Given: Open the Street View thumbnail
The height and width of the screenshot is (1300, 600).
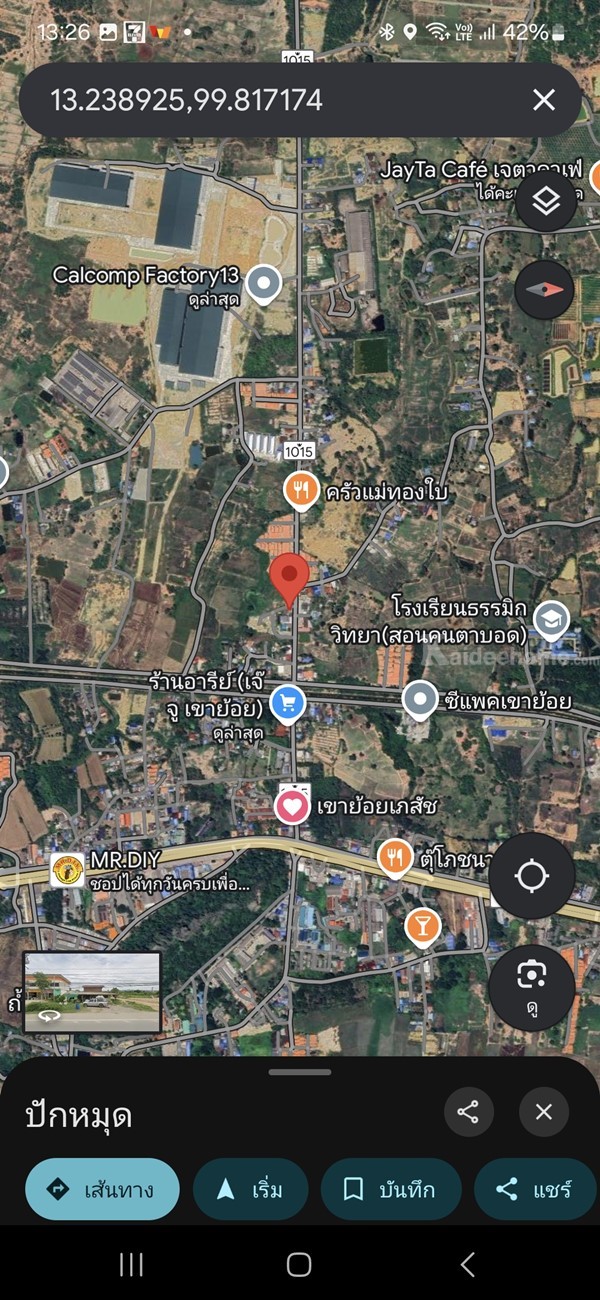Looking at the screenshot, I should coord(92,992).
